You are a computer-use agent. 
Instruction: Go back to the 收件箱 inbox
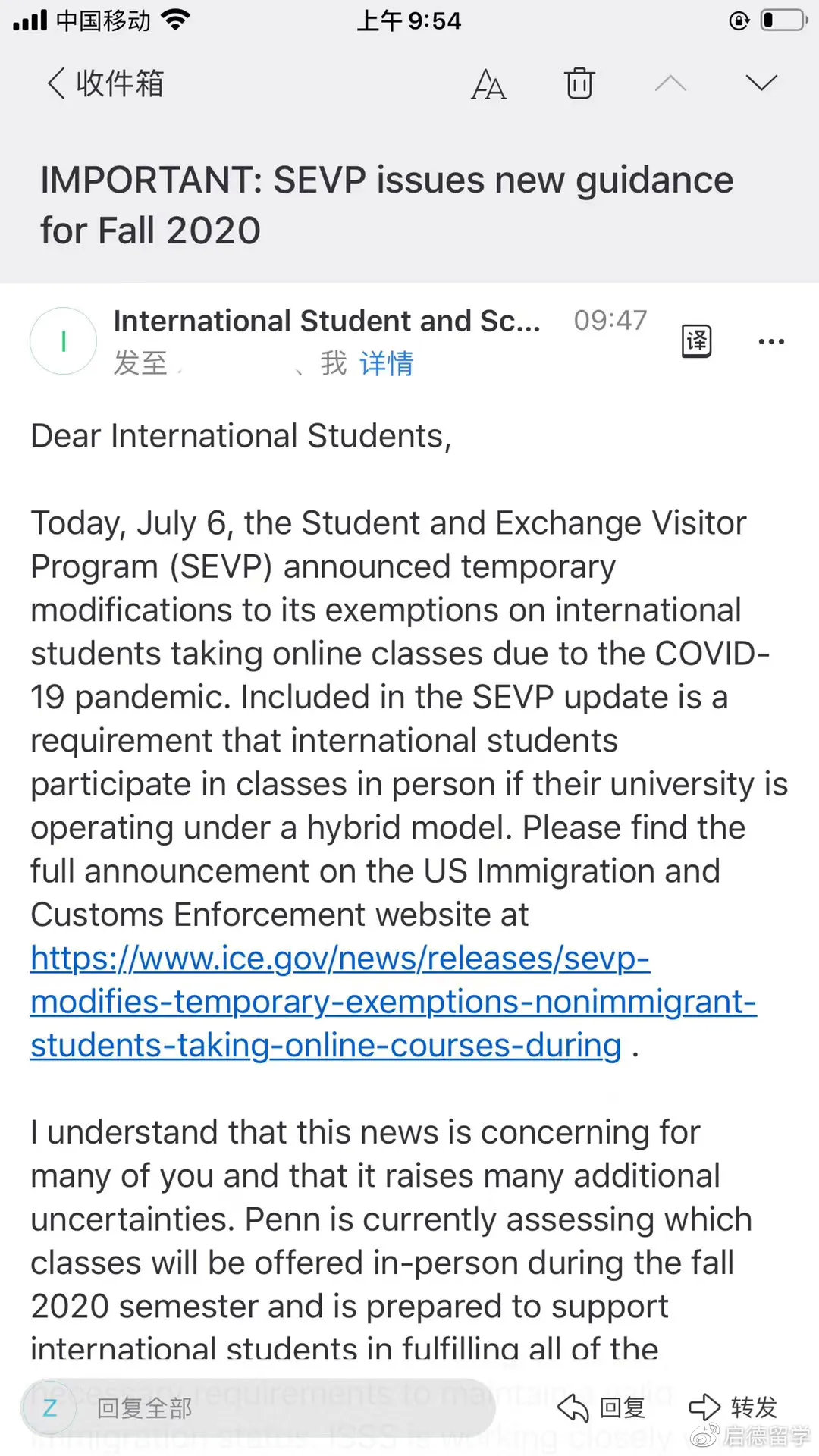point(105,83)
